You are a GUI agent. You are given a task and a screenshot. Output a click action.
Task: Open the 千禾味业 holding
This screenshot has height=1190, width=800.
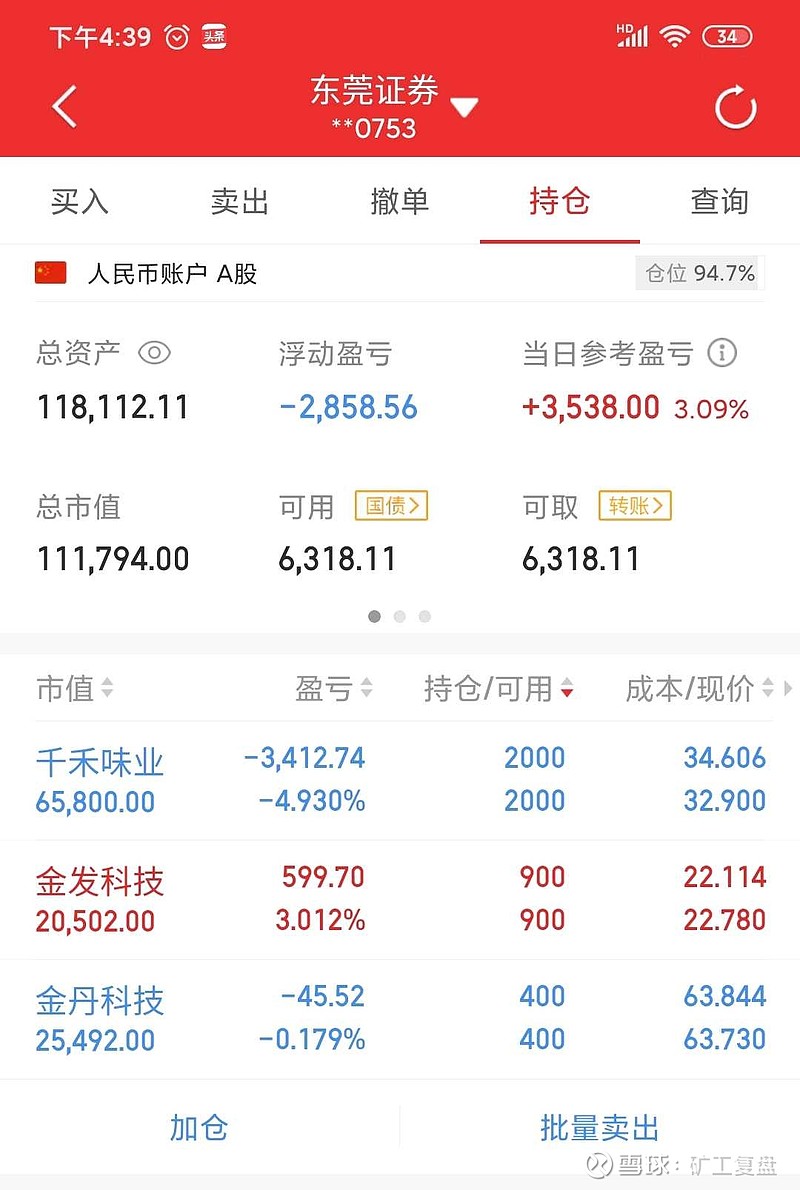click(x=400, y=779)
